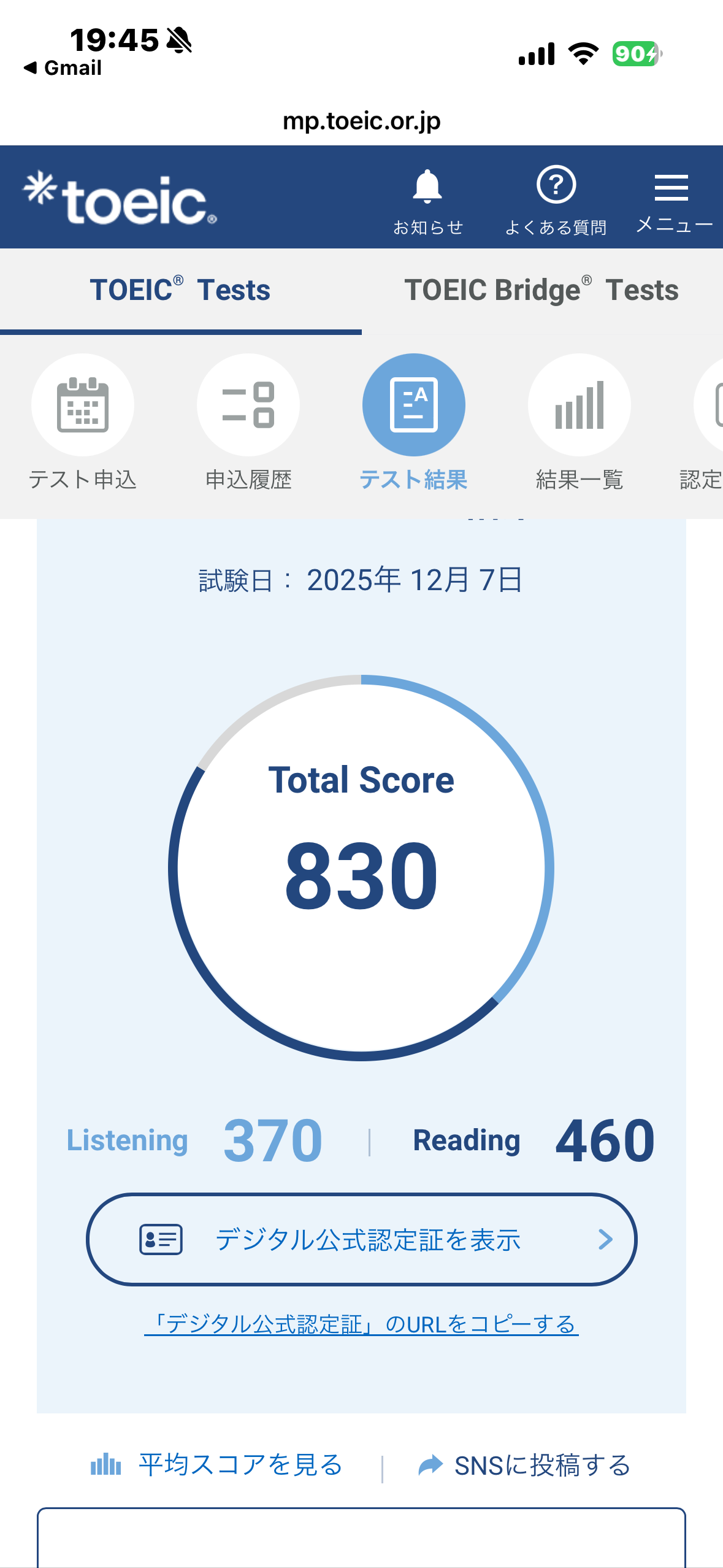Open 結果一覧 results list
This screenshot has height=1568, width=723.
[x=580, y=422]
